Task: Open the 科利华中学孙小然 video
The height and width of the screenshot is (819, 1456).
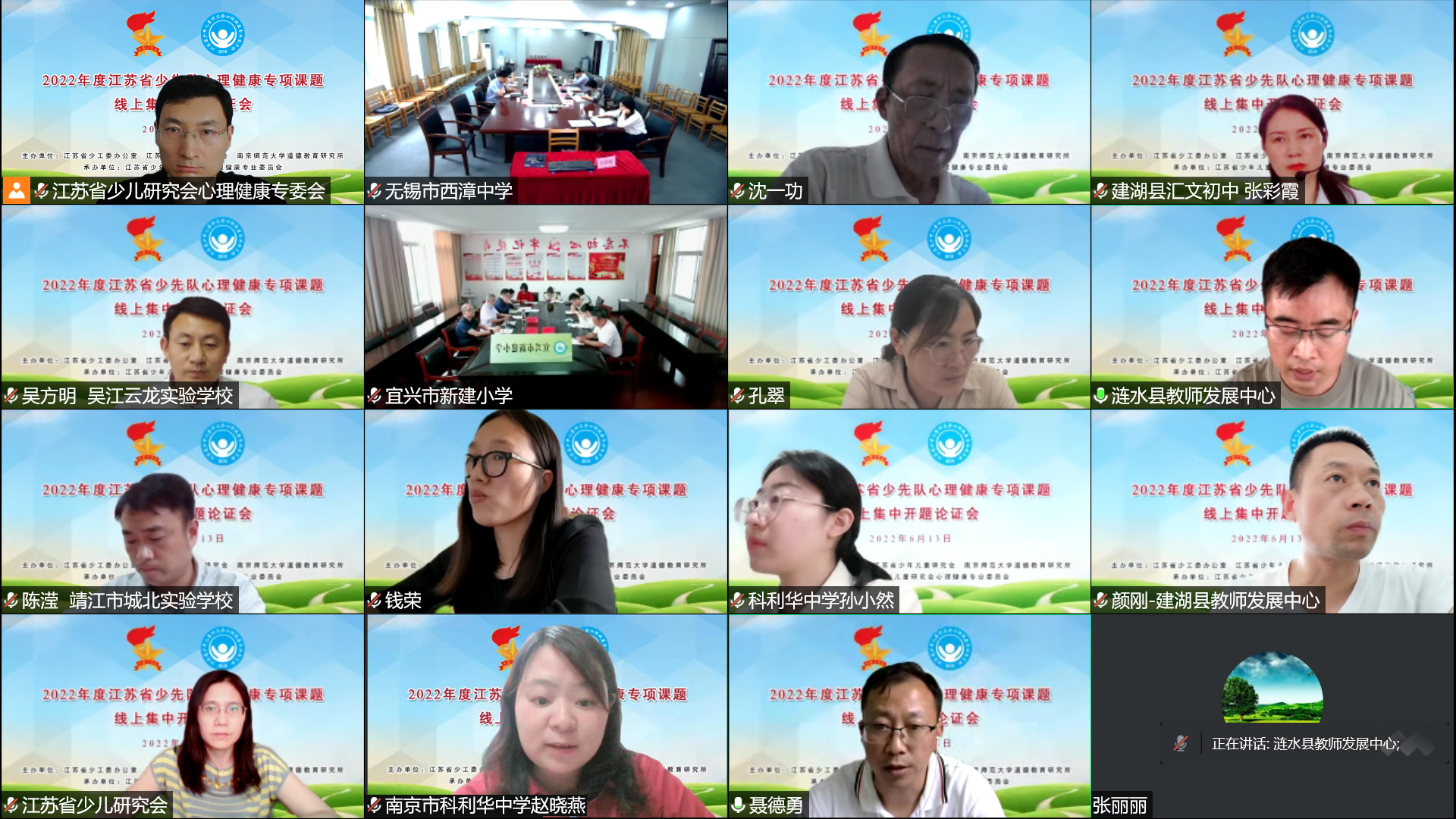Action: (x=909, y=512)
